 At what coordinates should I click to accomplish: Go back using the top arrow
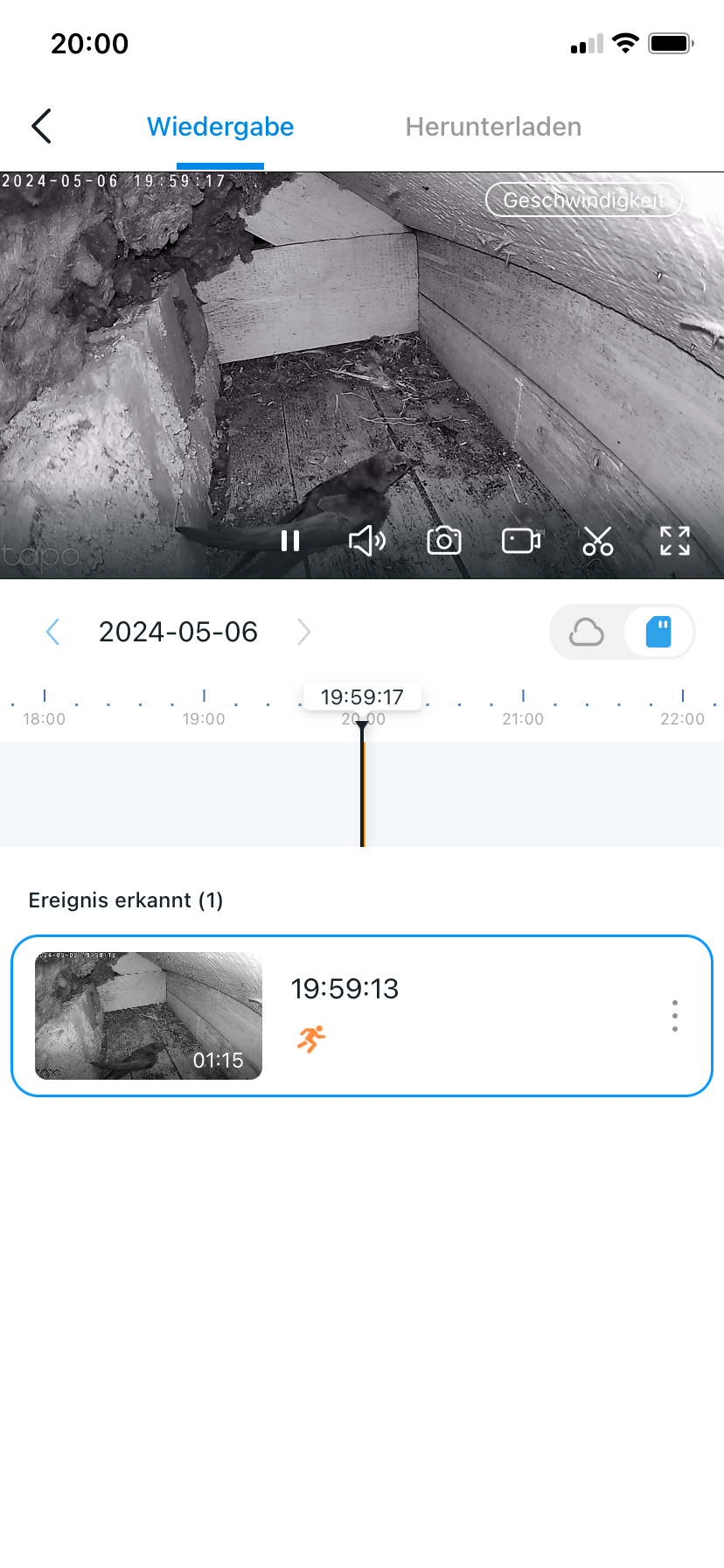point(41,126)
